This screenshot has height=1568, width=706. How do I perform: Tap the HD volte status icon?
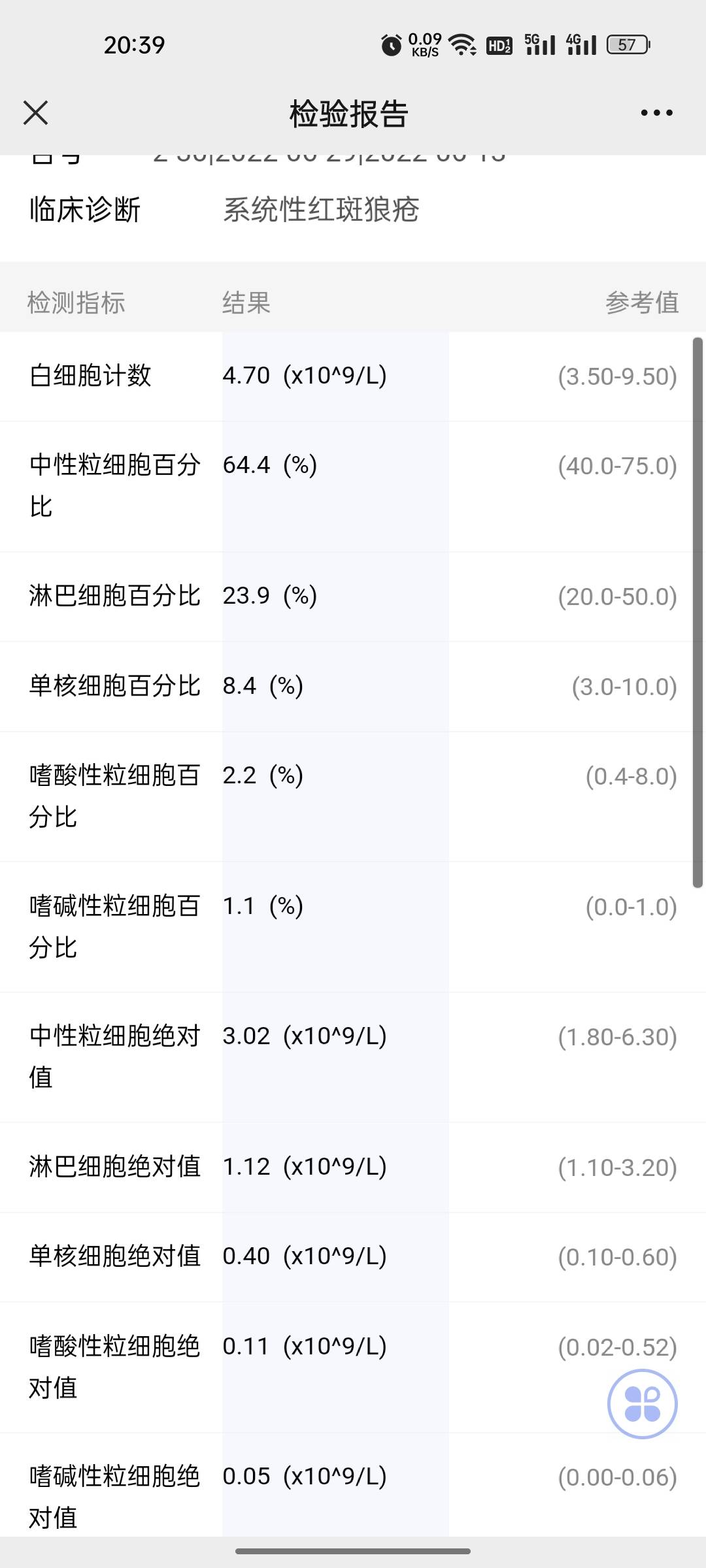[x=498, y=44]
